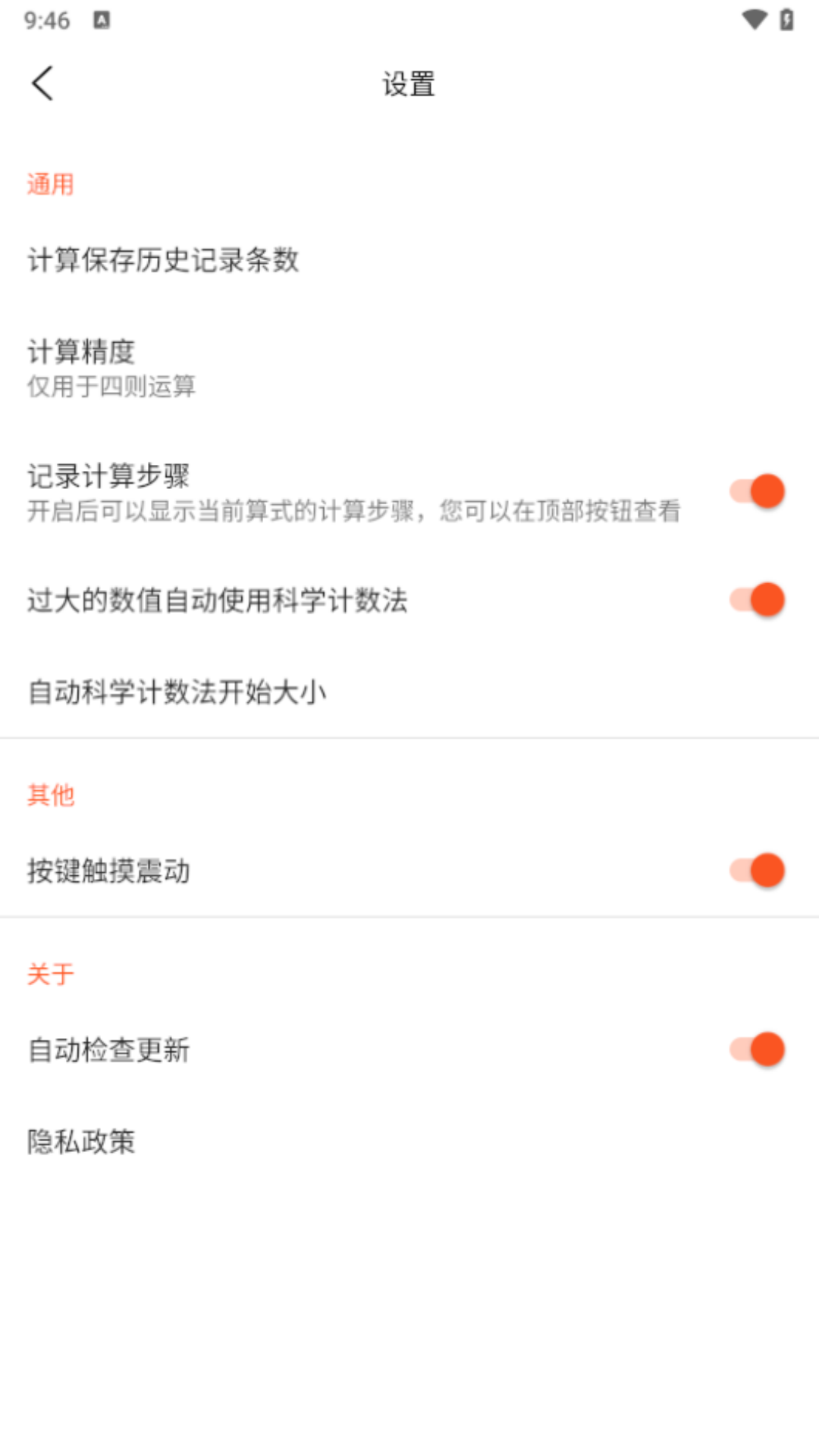Toggle 按键触摸震动 off
This screenshot has height=1456, width=819.
coord(756,870)
